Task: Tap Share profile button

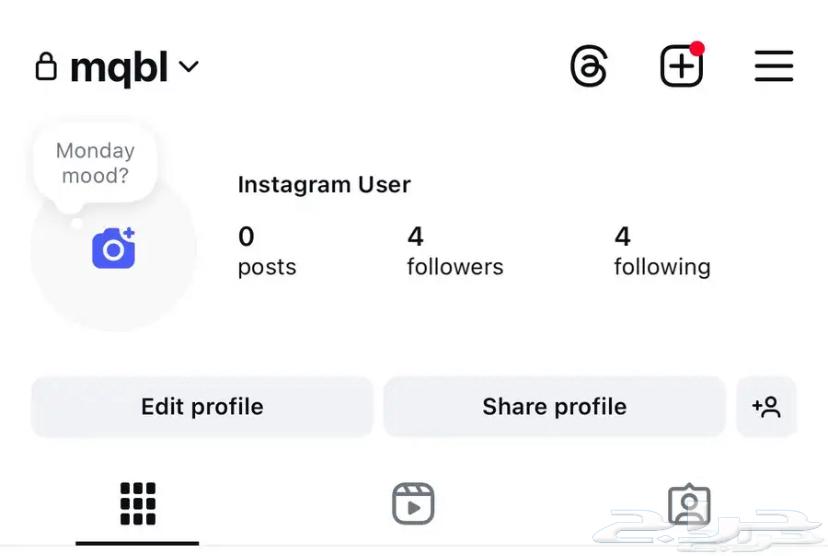Action: (x=554, y=406)
